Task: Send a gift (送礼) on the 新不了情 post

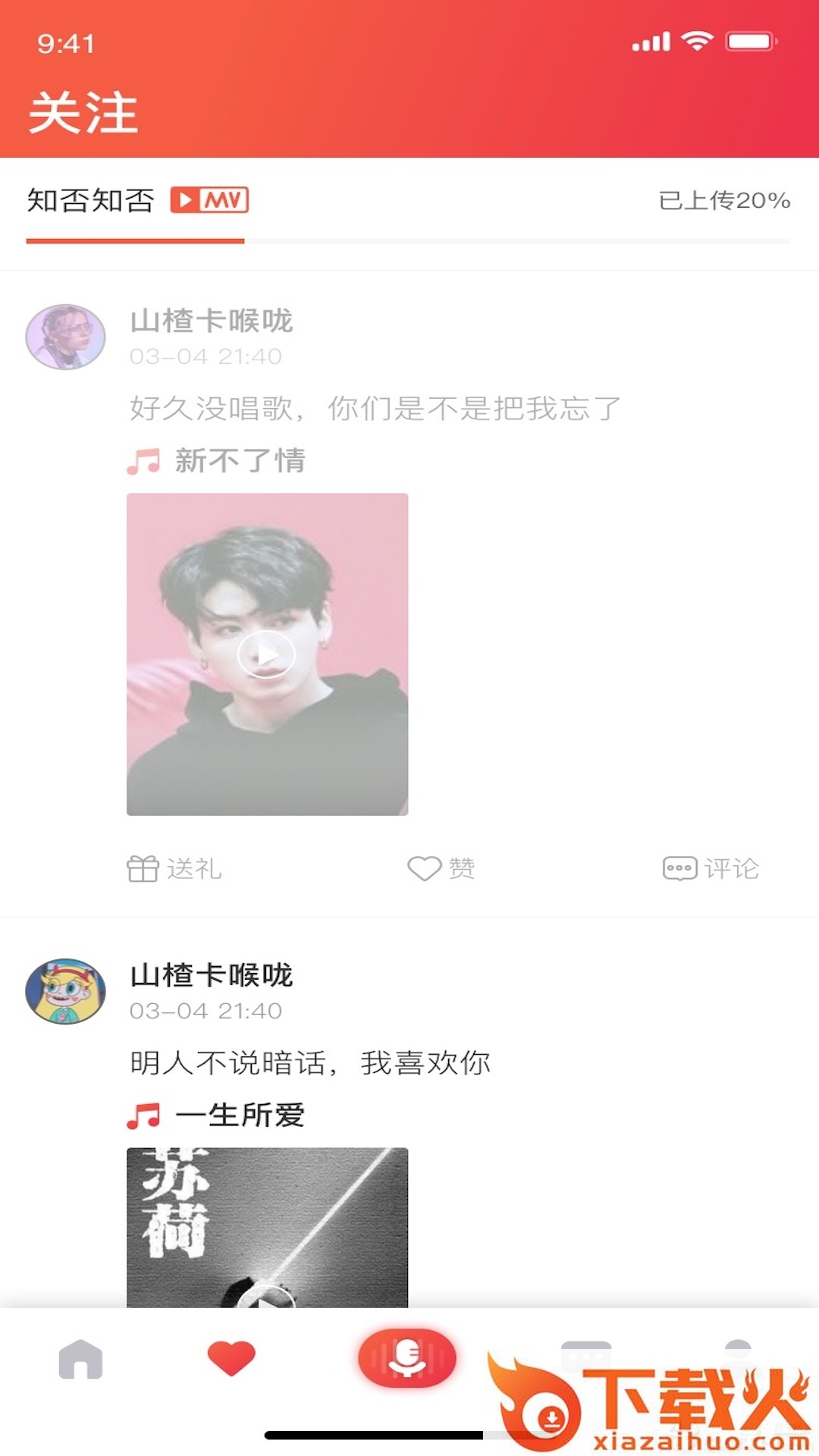Action: click(174, 868)
